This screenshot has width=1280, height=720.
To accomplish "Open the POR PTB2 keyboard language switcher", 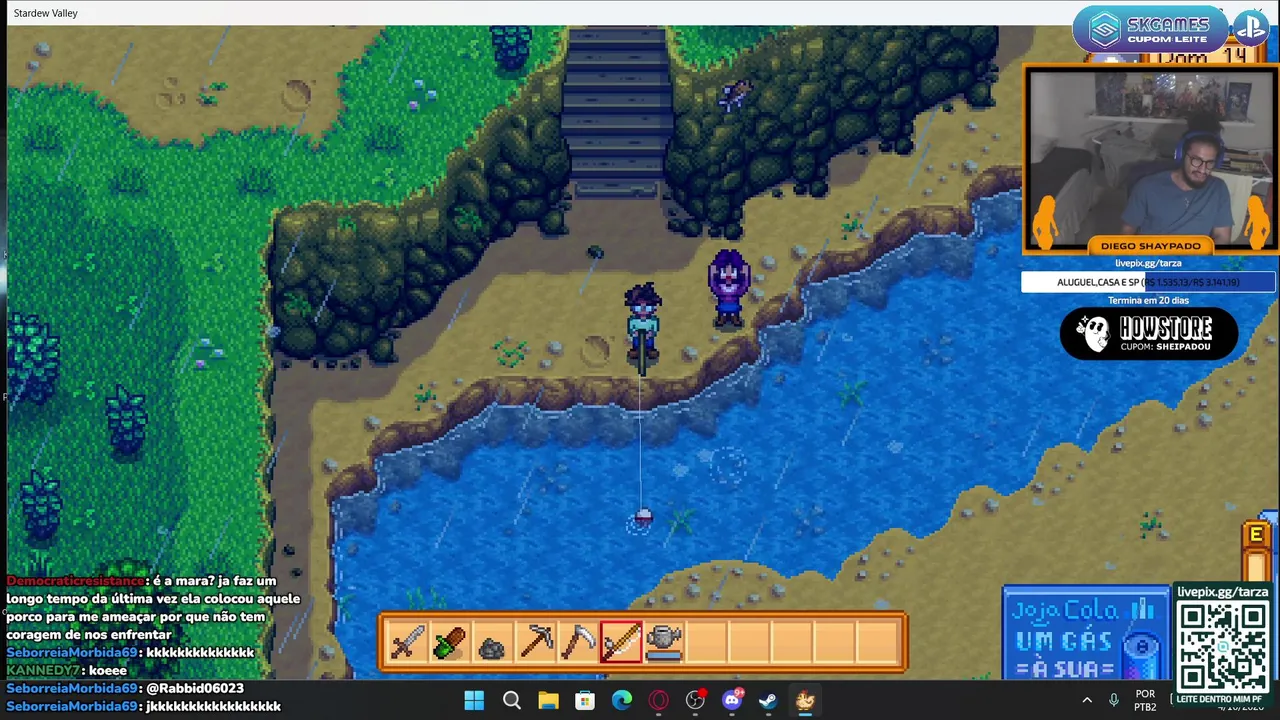I will 1146,701.
